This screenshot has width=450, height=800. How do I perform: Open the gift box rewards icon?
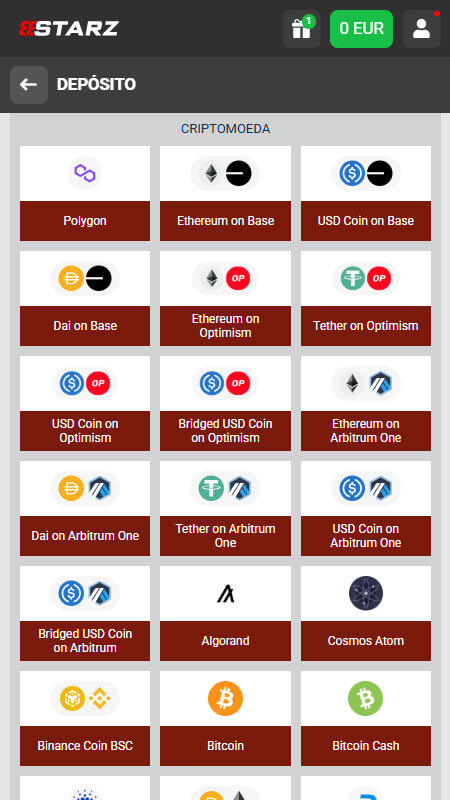[302, 29]
